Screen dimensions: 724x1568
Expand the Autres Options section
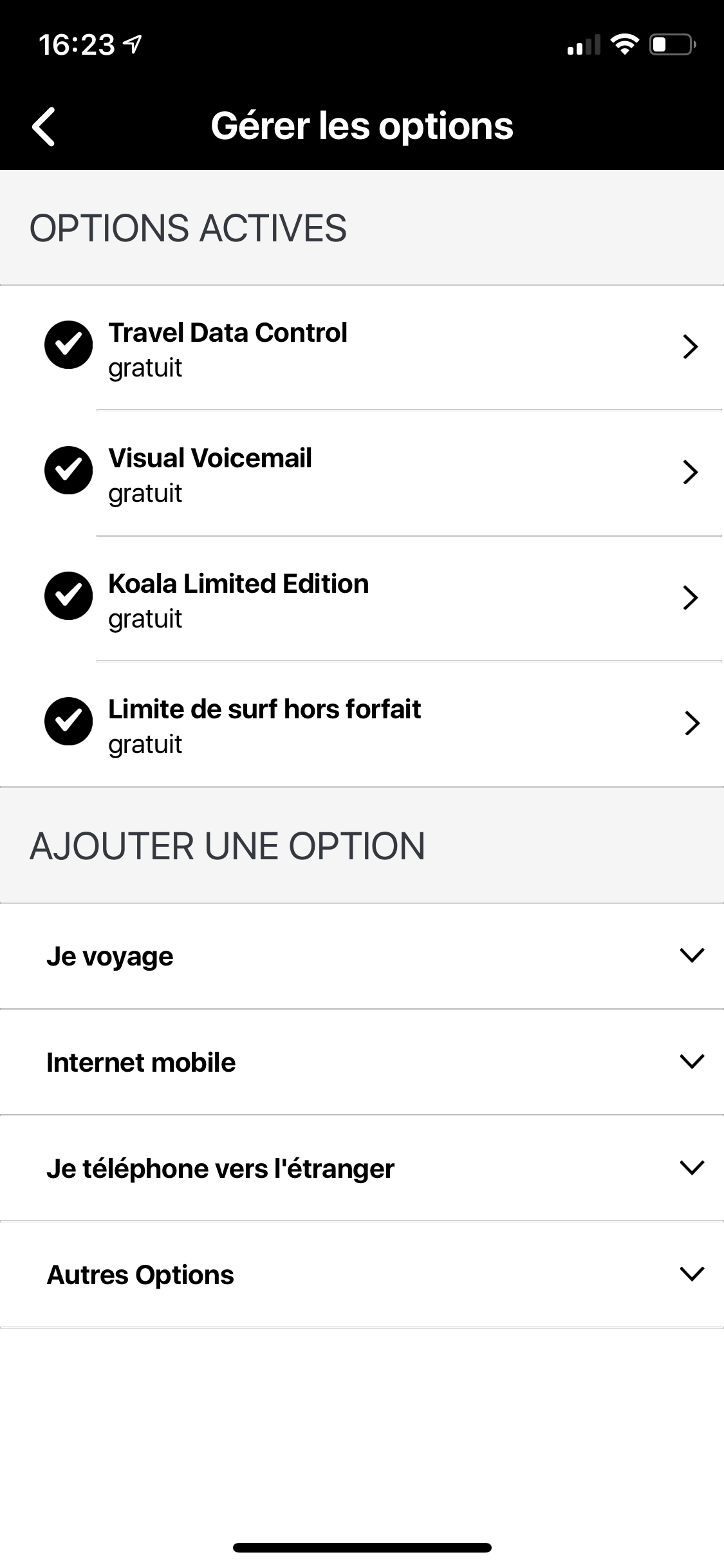pos(362,1274)
